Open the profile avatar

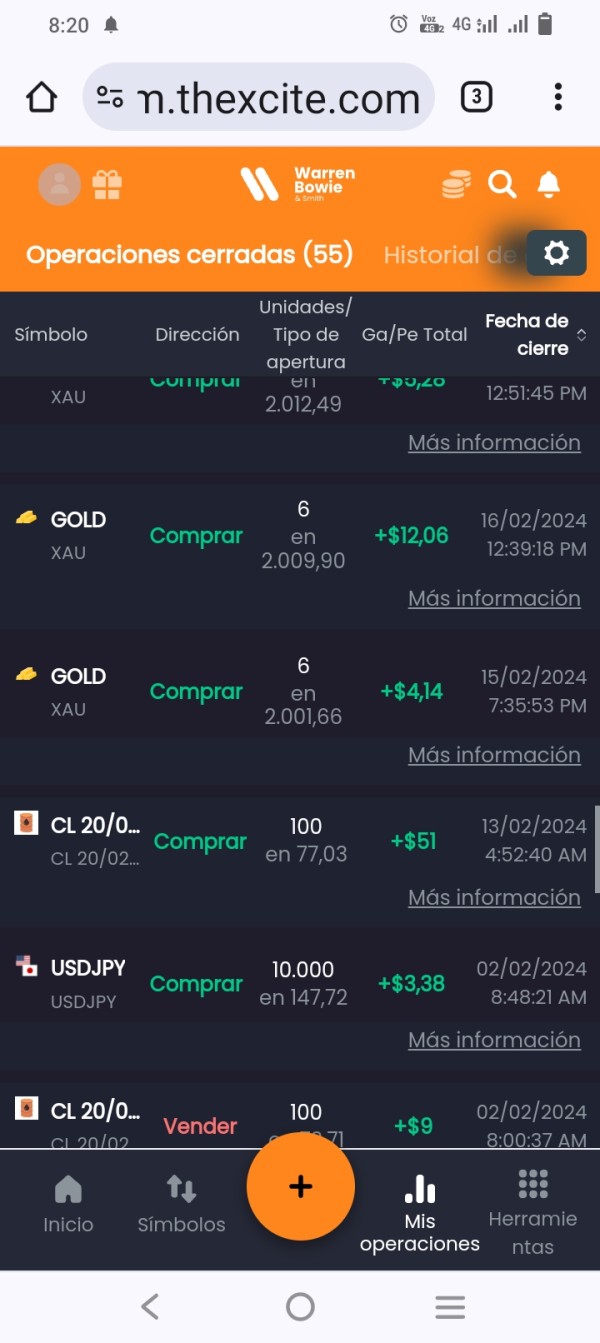coord(59,184)
